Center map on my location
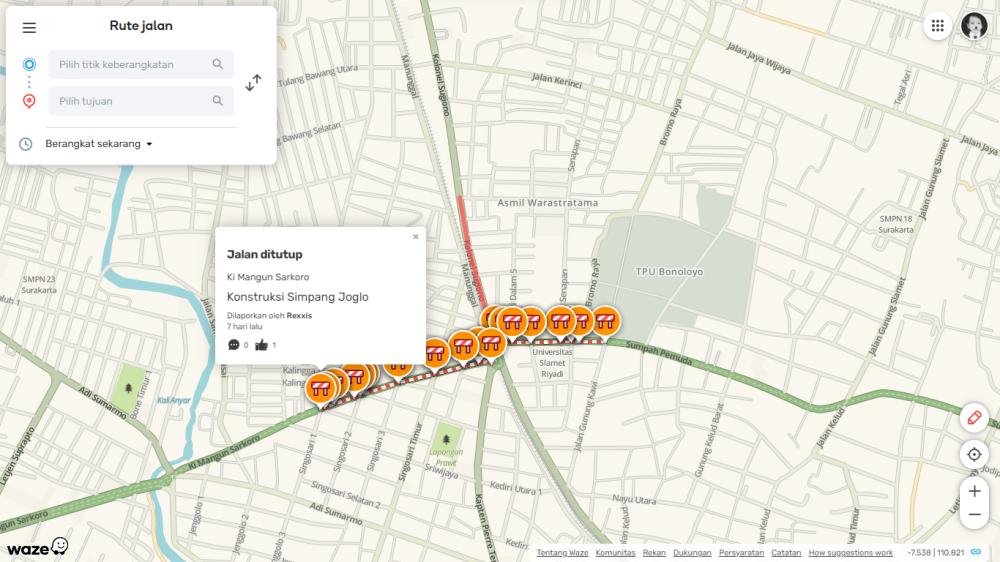The image size is (1000, 562). tap(974, 455)
